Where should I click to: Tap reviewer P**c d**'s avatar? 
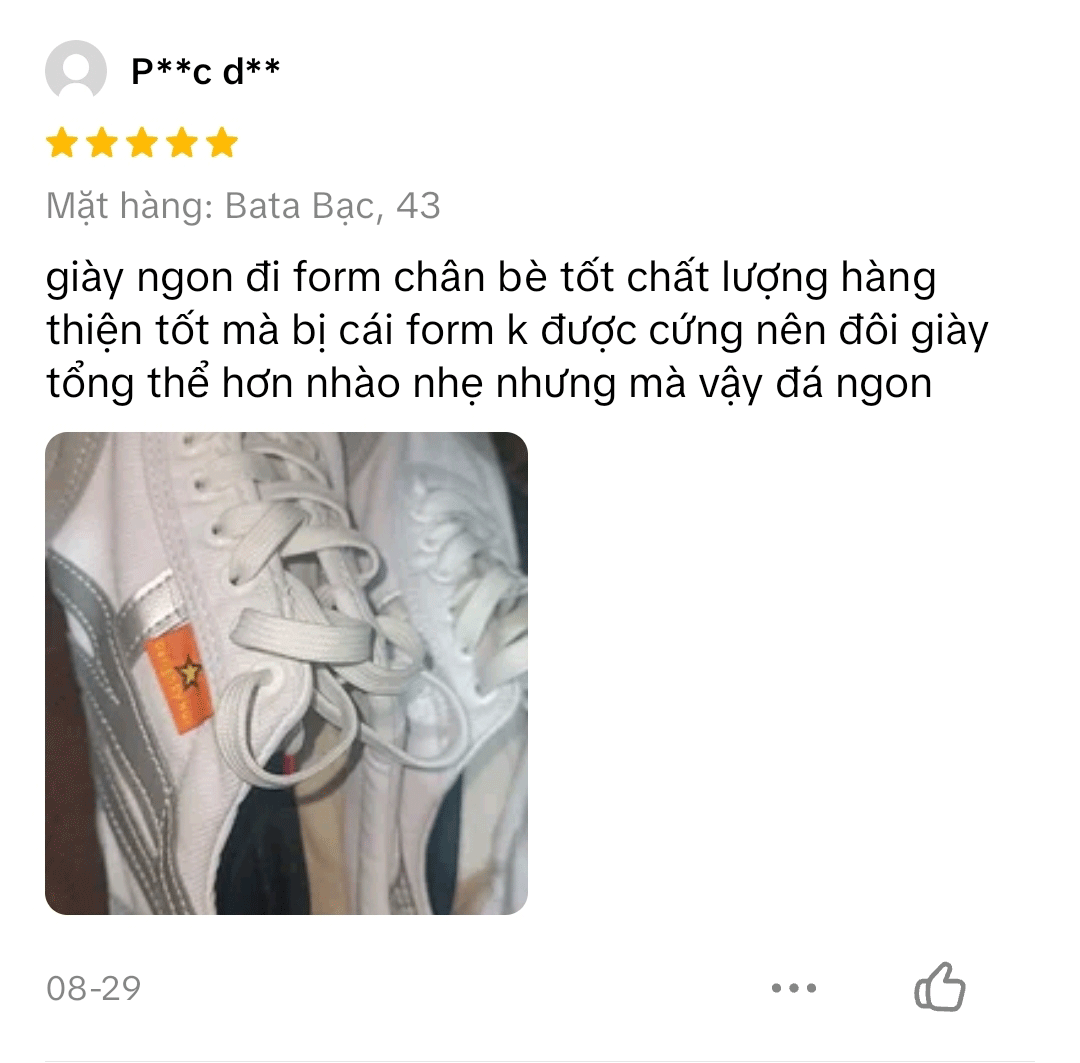[76, 71]
